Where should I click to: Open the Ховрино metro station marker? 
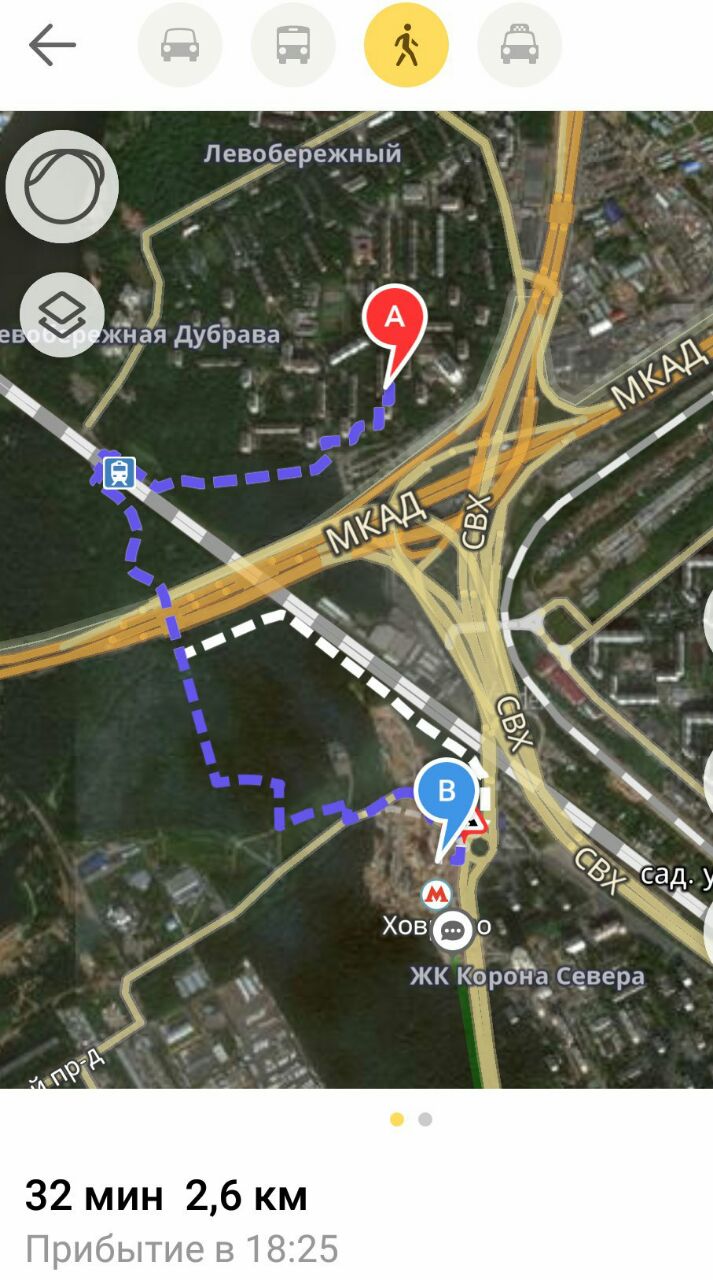[435, 892]
